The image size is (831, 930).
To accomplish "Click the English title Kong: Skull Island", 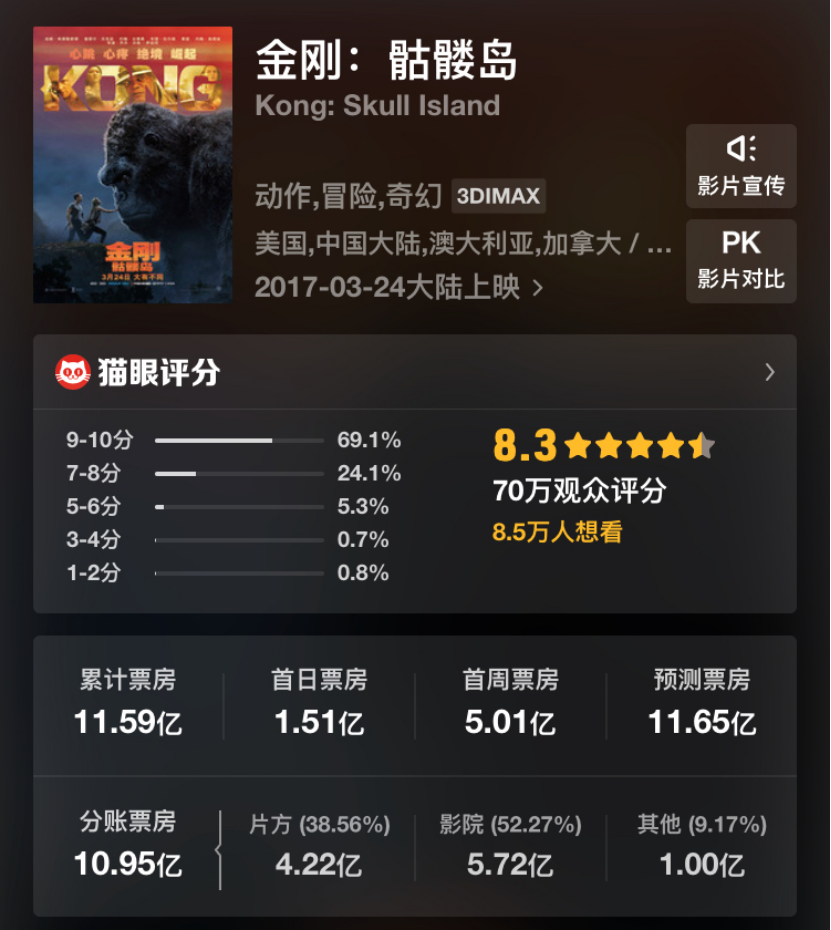I will pos(379,105).
